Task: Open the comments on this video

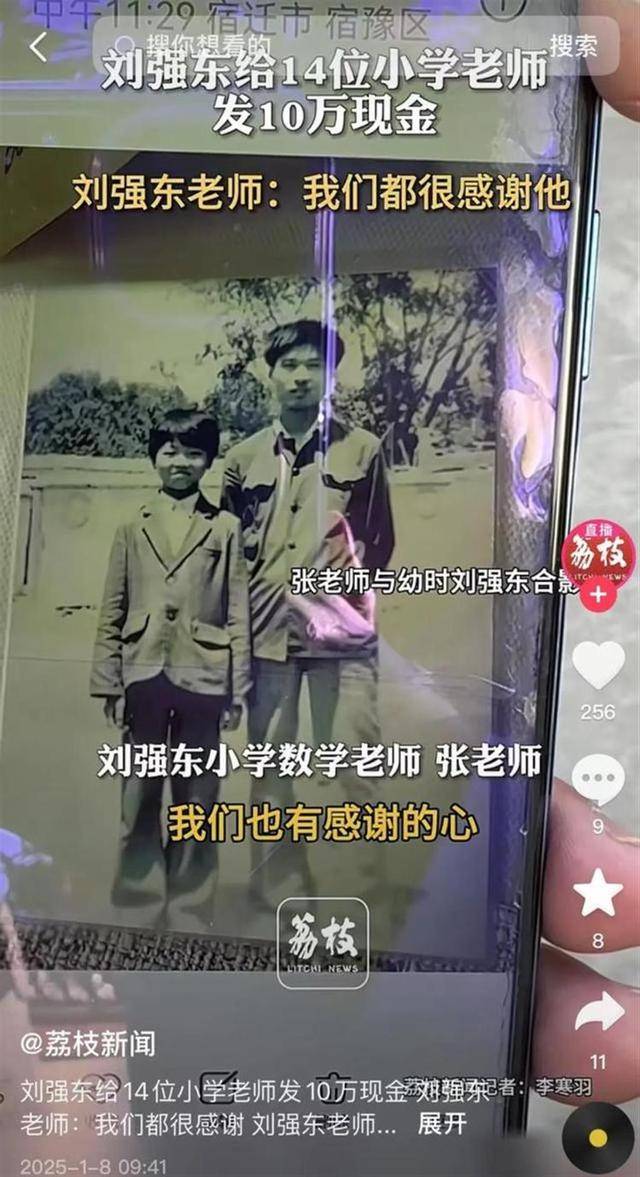Action: pos(598,782)
